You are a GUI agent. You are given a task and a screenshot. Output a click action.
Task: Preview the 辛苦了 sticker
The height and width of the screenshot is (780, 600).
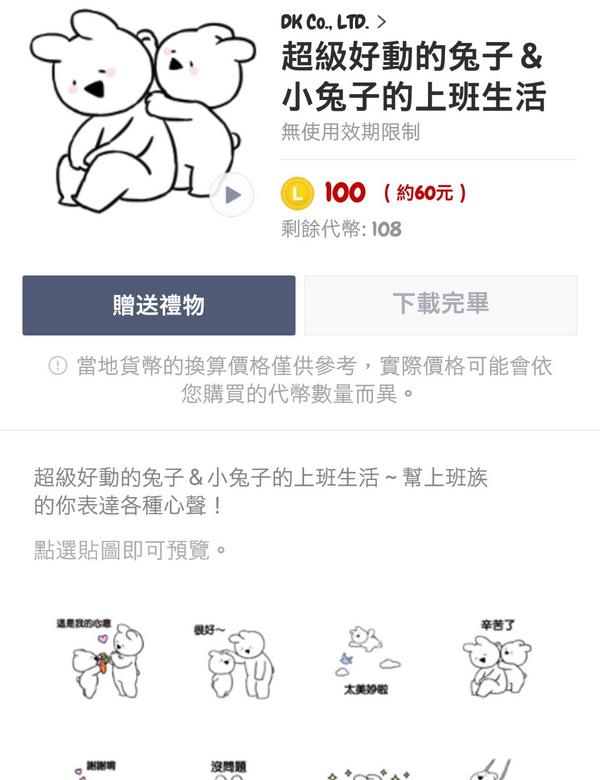pyautogui.click(x=497, y=660)
